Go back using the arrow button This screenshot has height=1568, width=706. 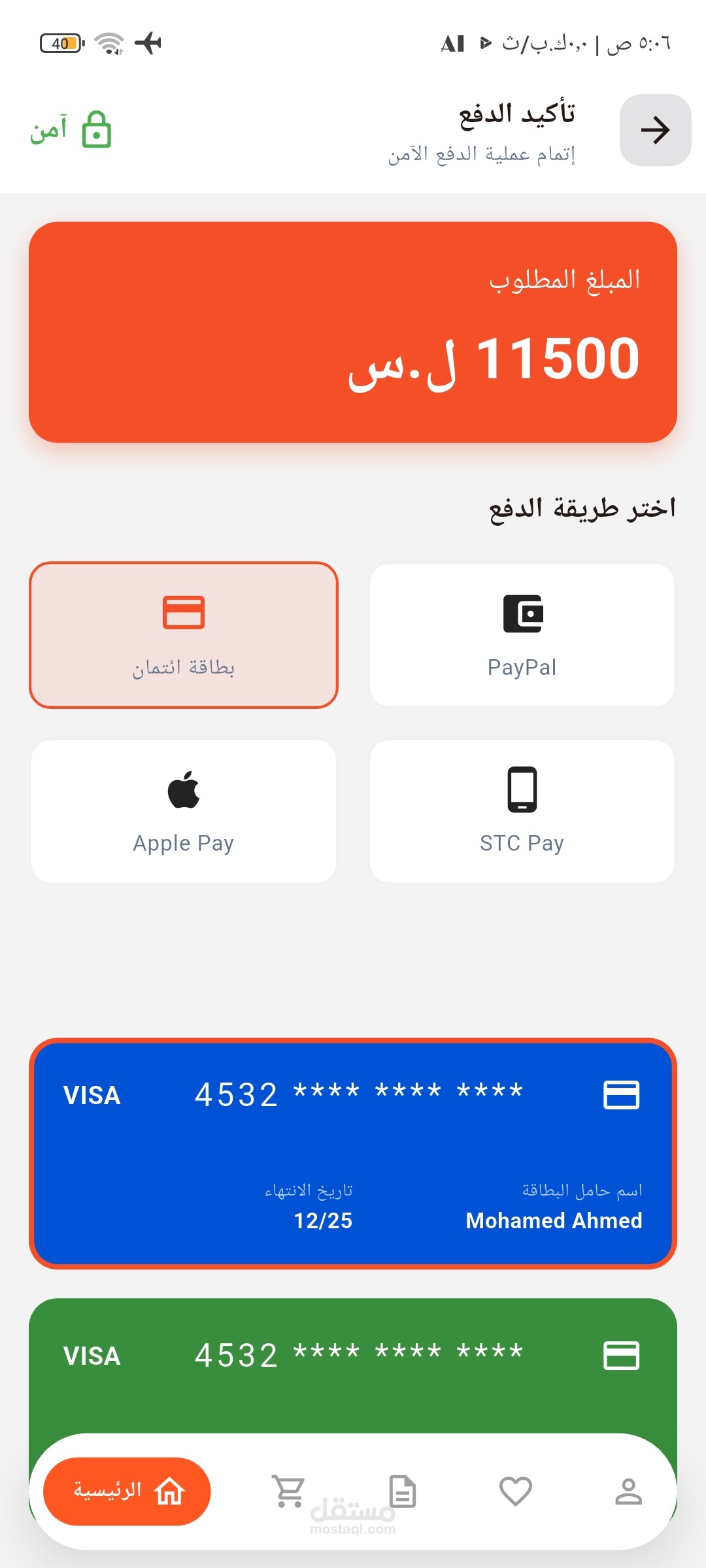point(655,130)
